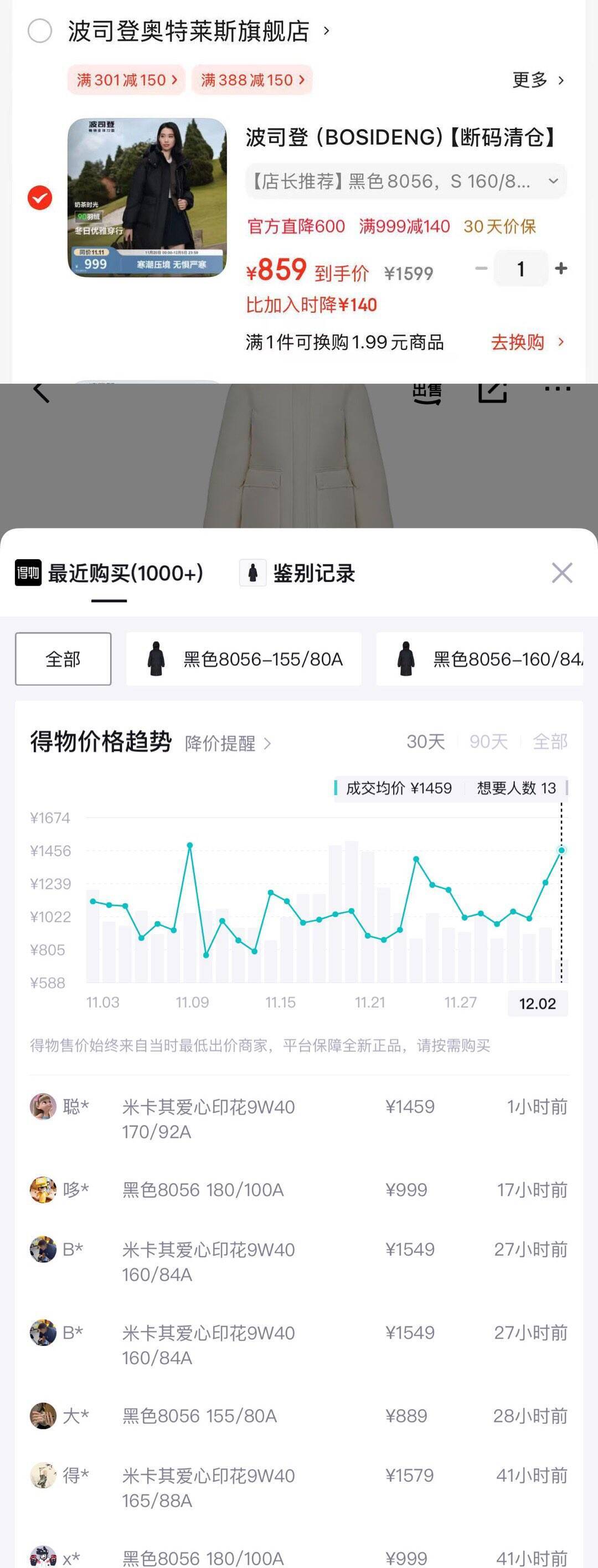Screen dimensions: 598x1568
Task: Open the 波司登 jacket product thumbnail
Action: (x=147, y=198)
